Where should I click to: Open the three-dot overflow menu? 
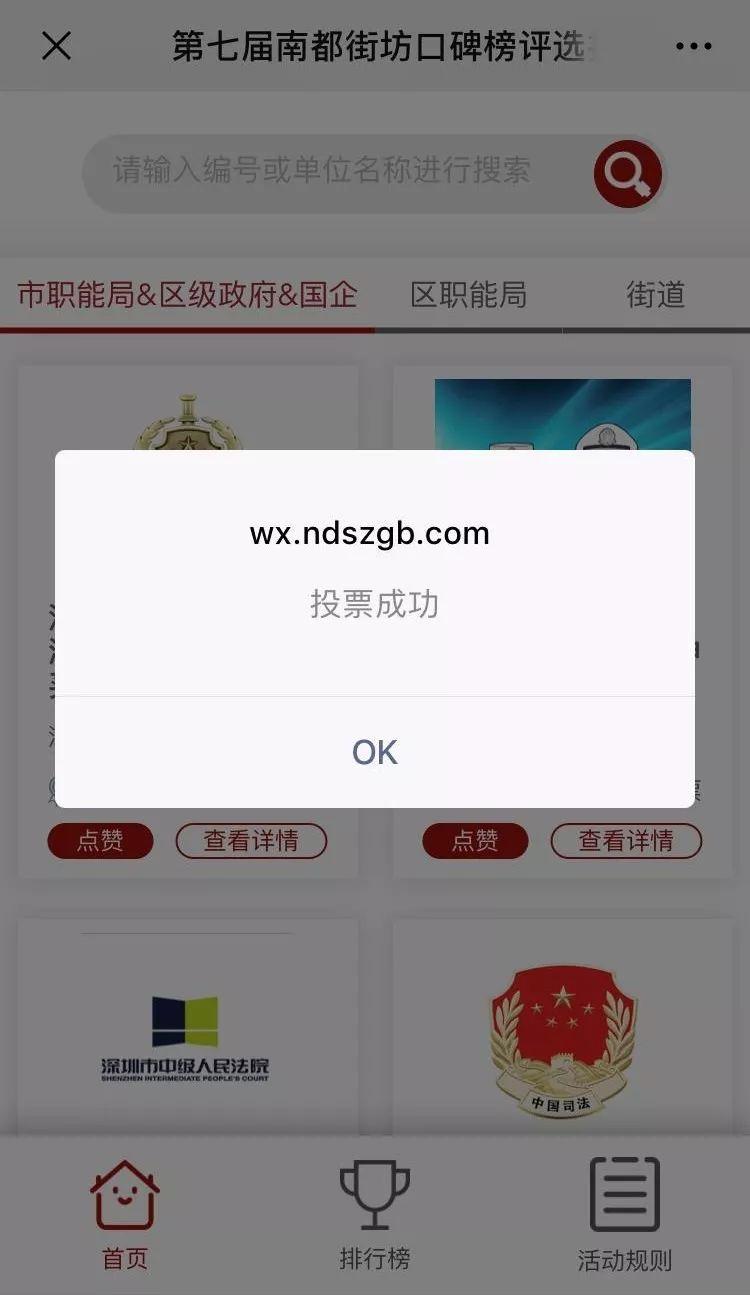pyautogui.click(x=693, y=46)
